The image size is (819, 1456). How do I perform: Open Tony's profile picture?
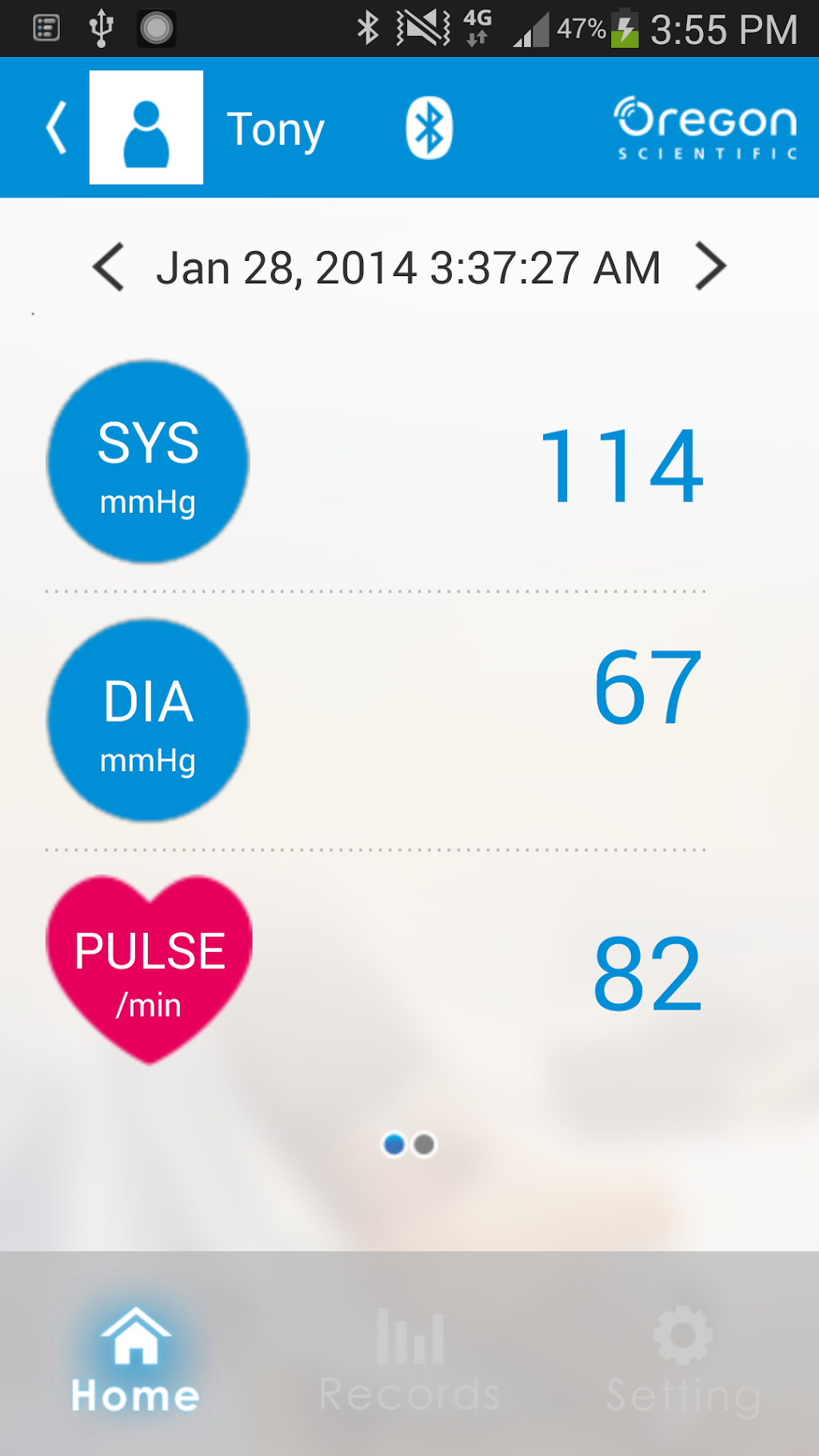point(146,127)
